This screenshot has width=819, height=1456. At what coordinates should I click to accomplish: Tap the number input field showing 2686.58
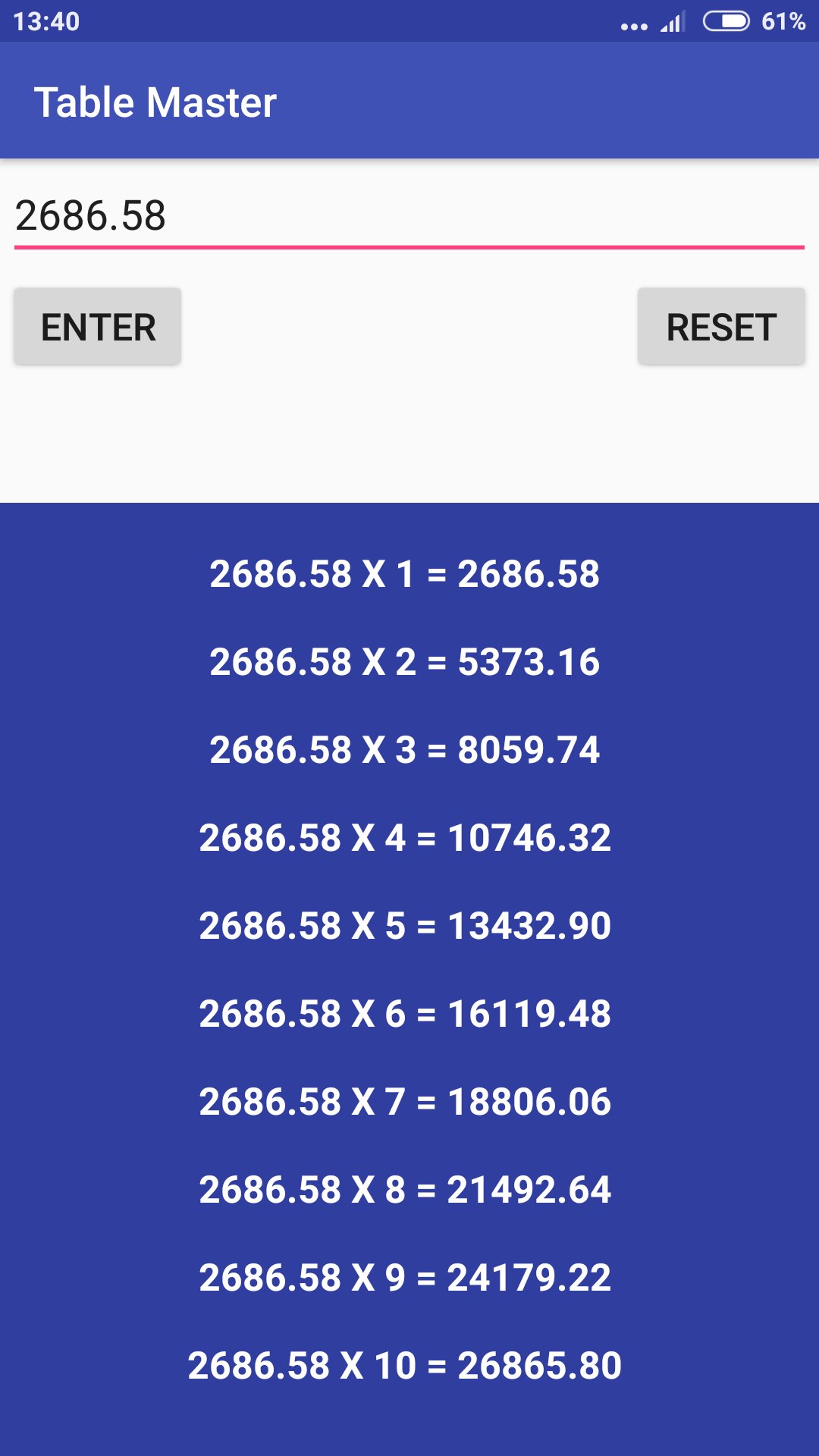coord(409,215)
